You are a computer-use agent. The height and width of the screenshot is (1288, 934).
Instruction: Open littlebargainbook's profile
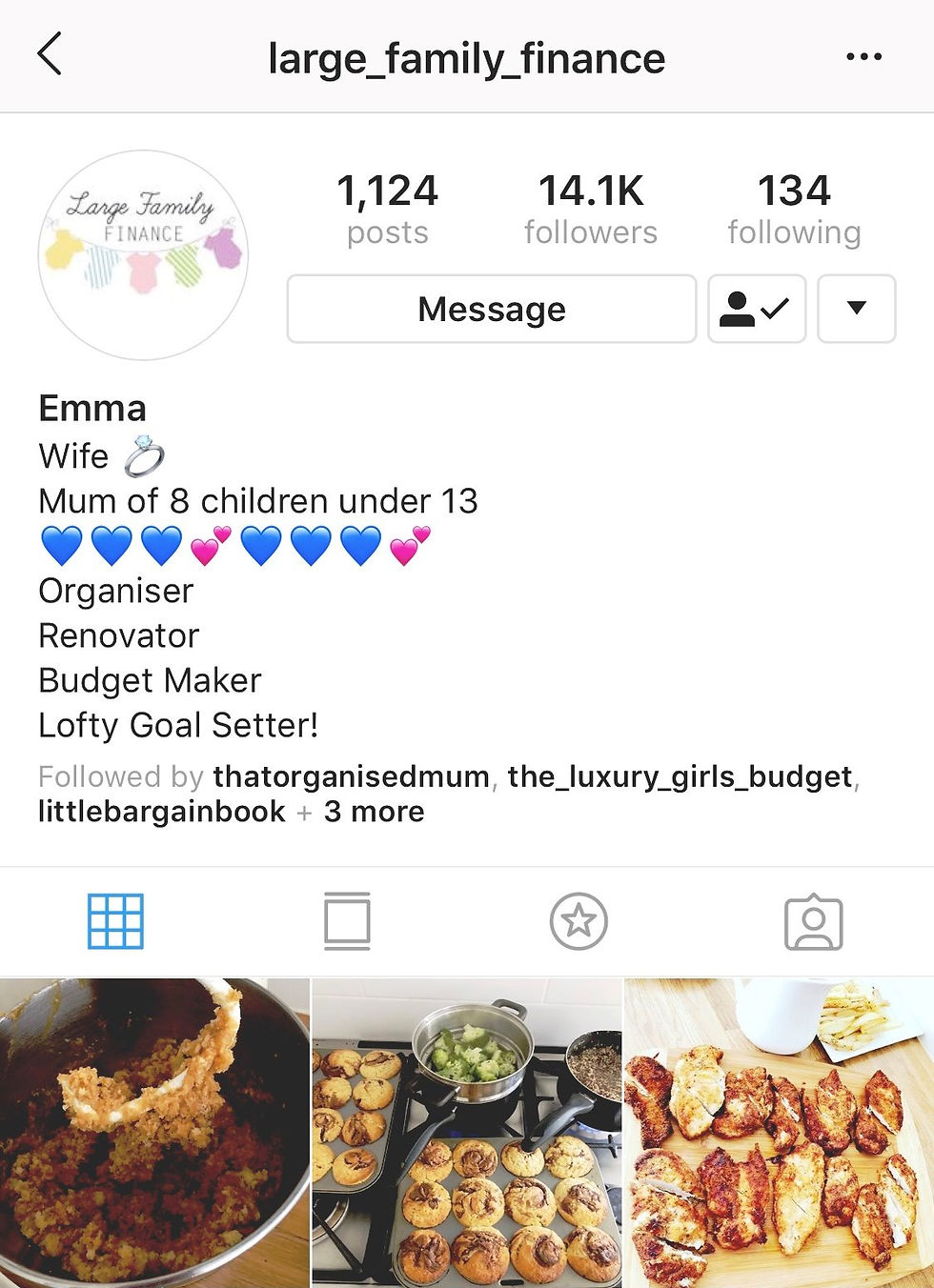point(162,812)
